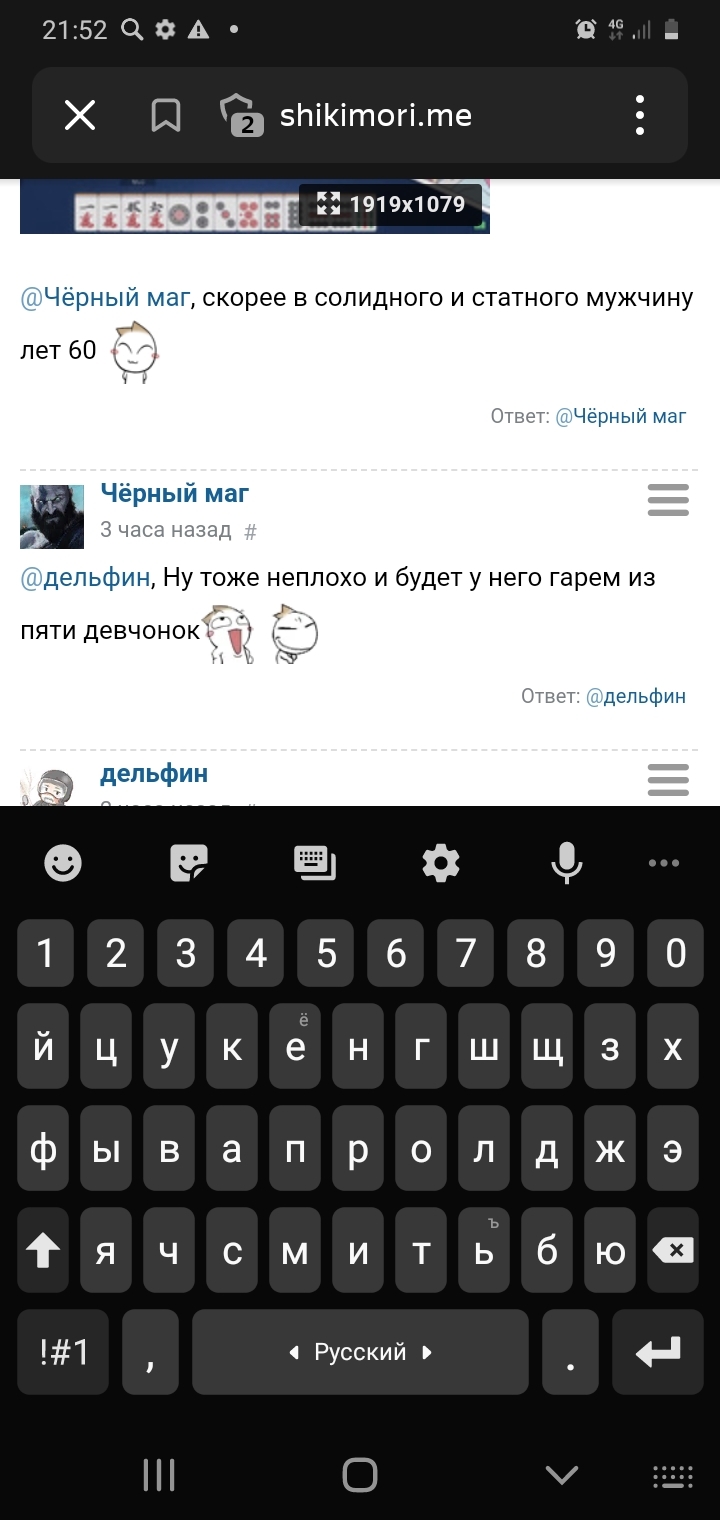Start voice input with the microphone
The height and width of the screenshot is (1520, 720).
point(567,862)
